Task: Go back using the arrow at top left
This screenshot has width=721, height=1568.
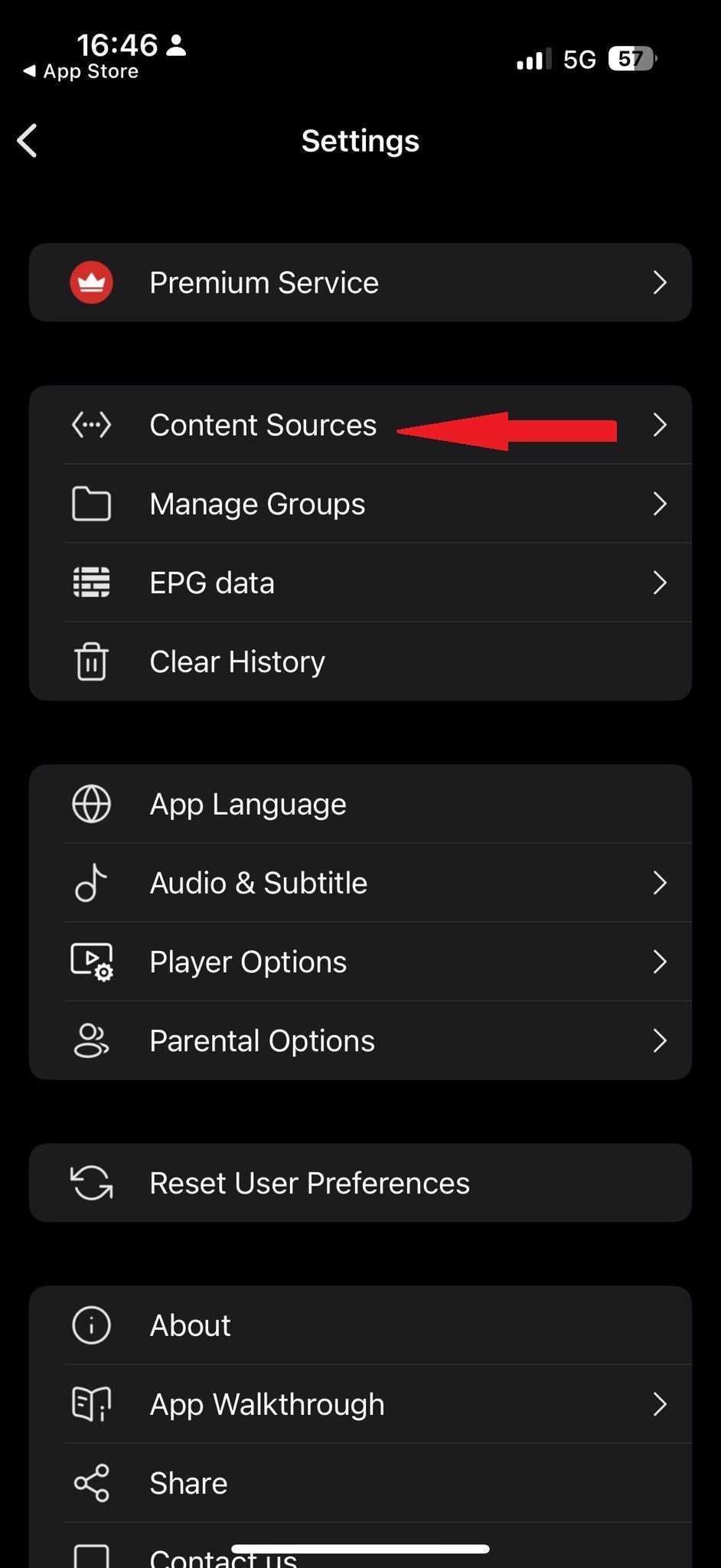Action: coord(28,140)
